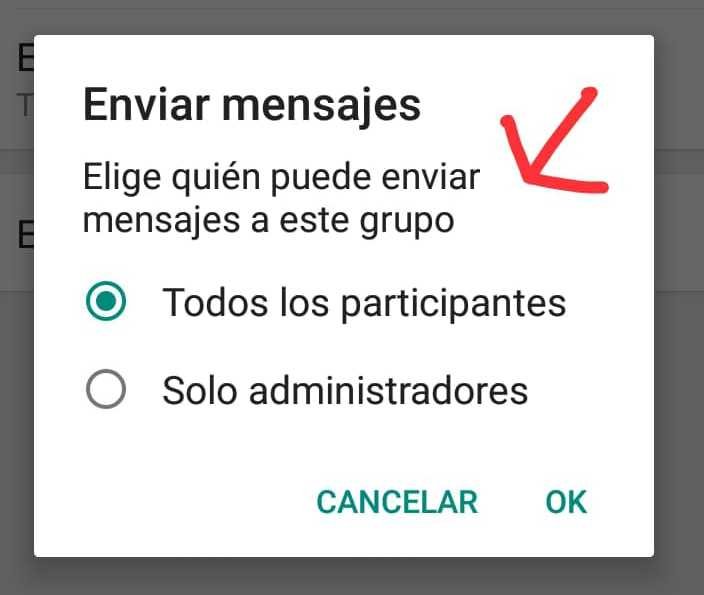Confirm selection with OK
Viewport: 704px width, 595px height.
click(566, 501)
